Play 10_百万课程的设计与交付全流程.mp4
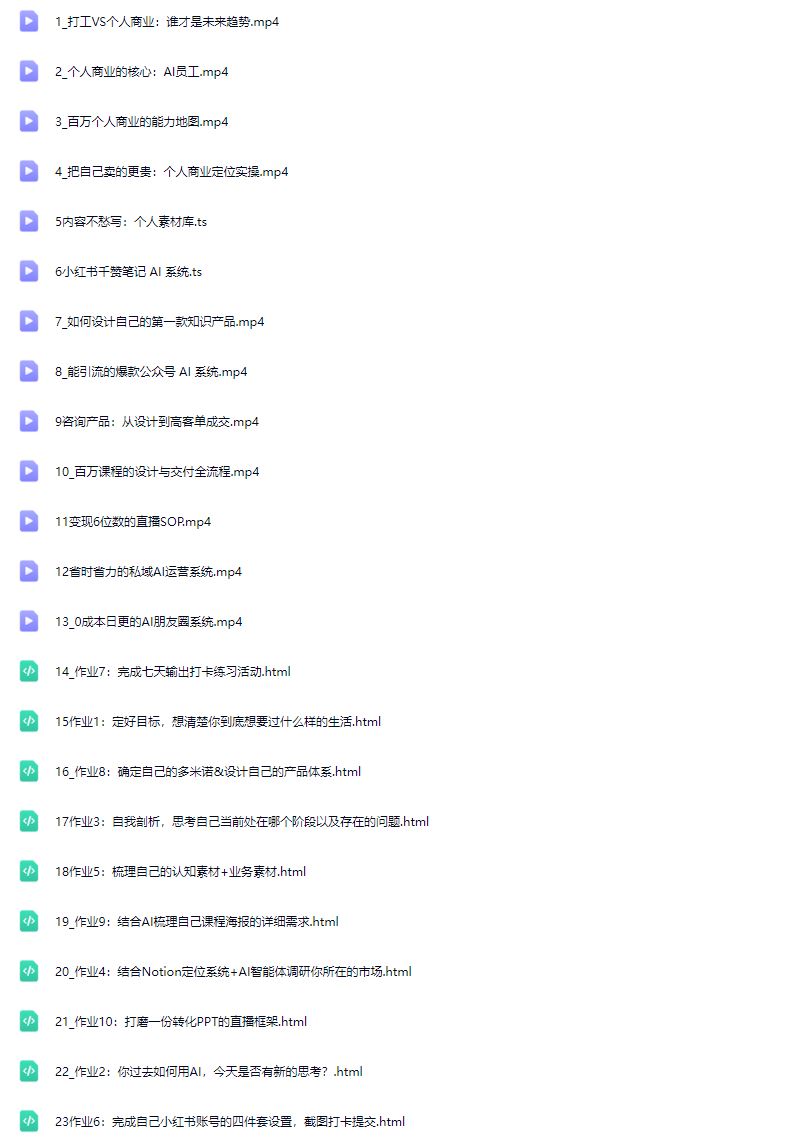 coord(157,471)
